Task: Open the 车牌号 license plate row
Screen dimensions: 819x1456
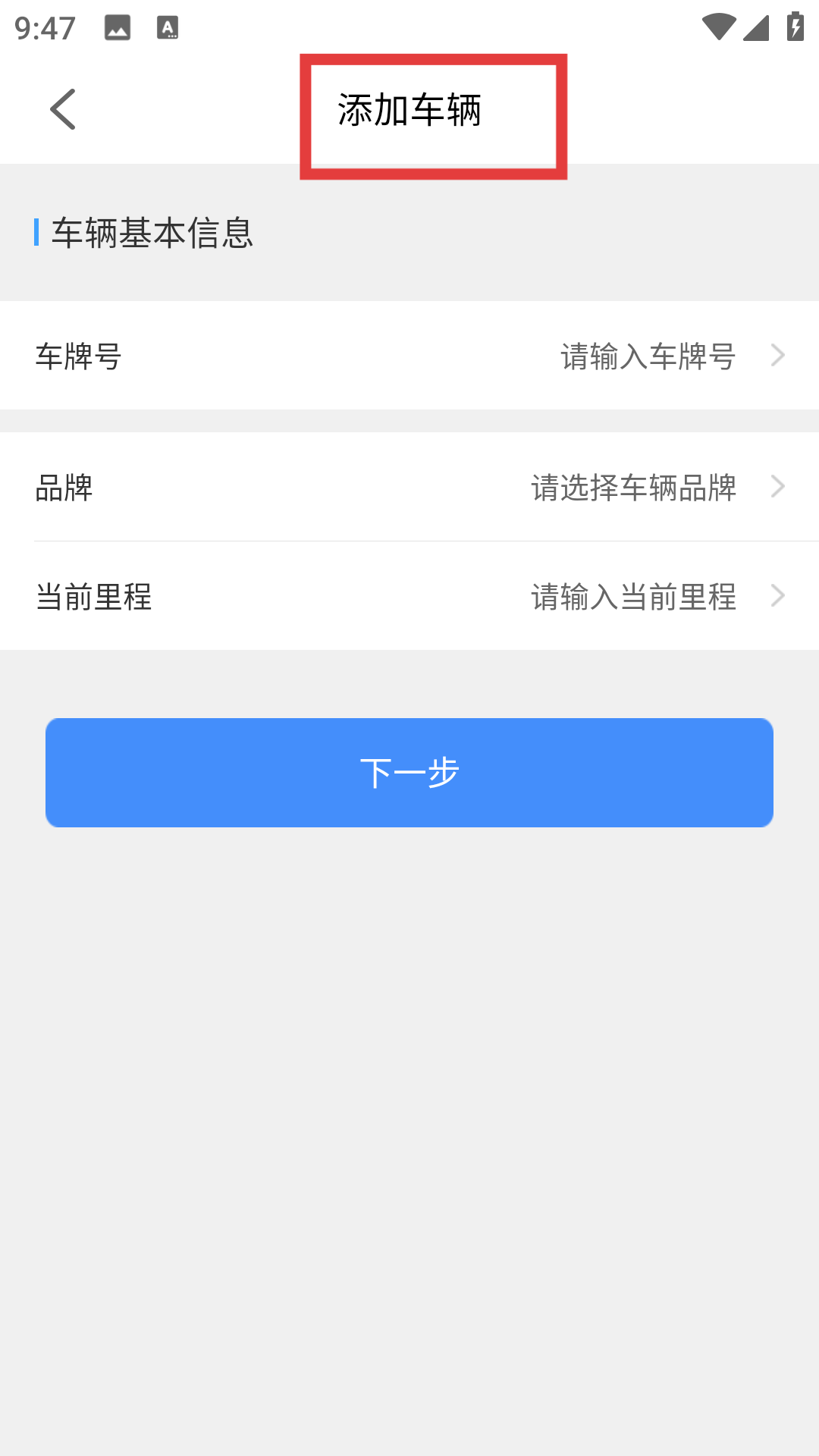Action: tap(409, 356)
